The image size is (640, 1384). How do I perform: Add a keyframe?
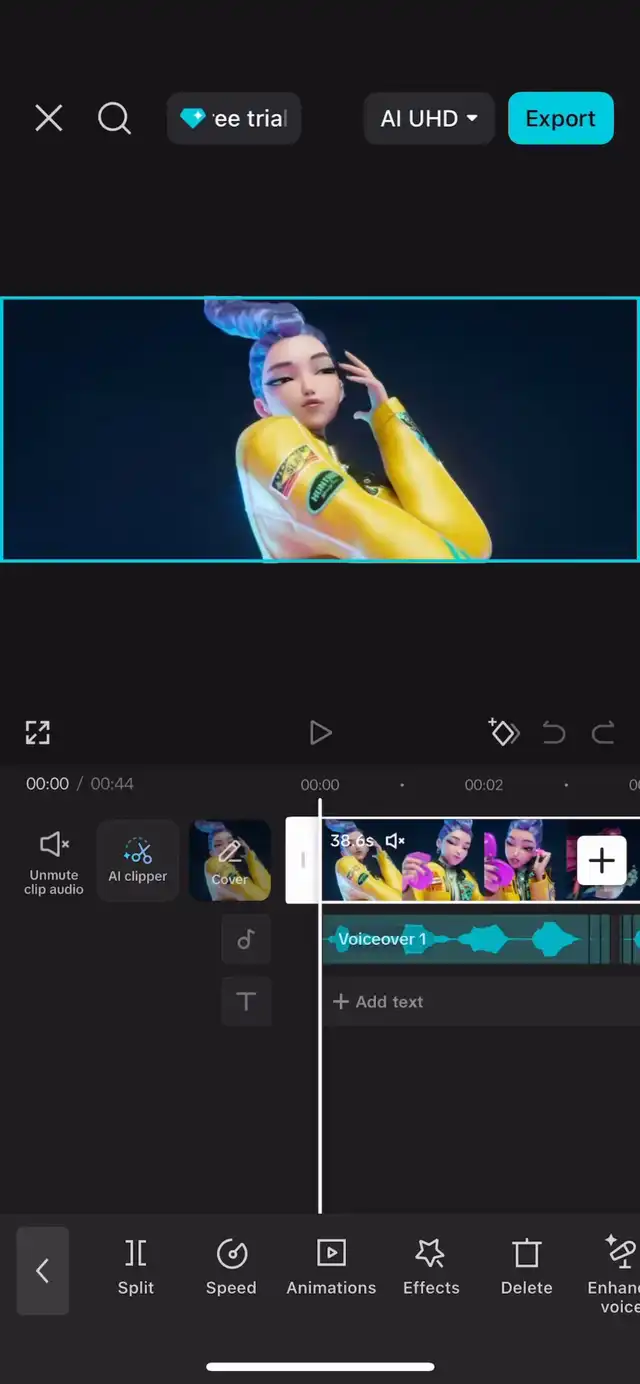[x=502, y=732]
